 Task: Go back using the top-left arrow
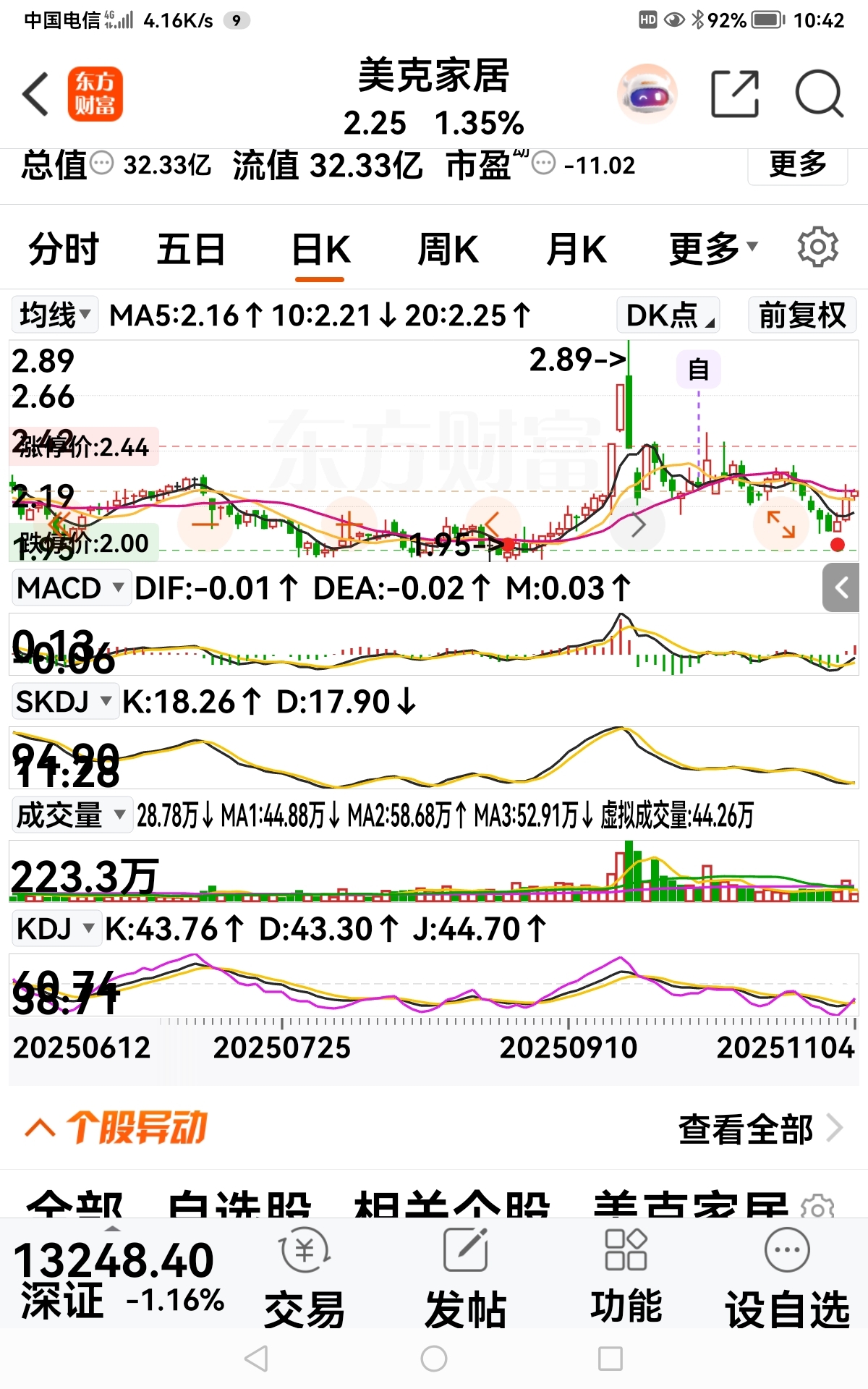36,94
